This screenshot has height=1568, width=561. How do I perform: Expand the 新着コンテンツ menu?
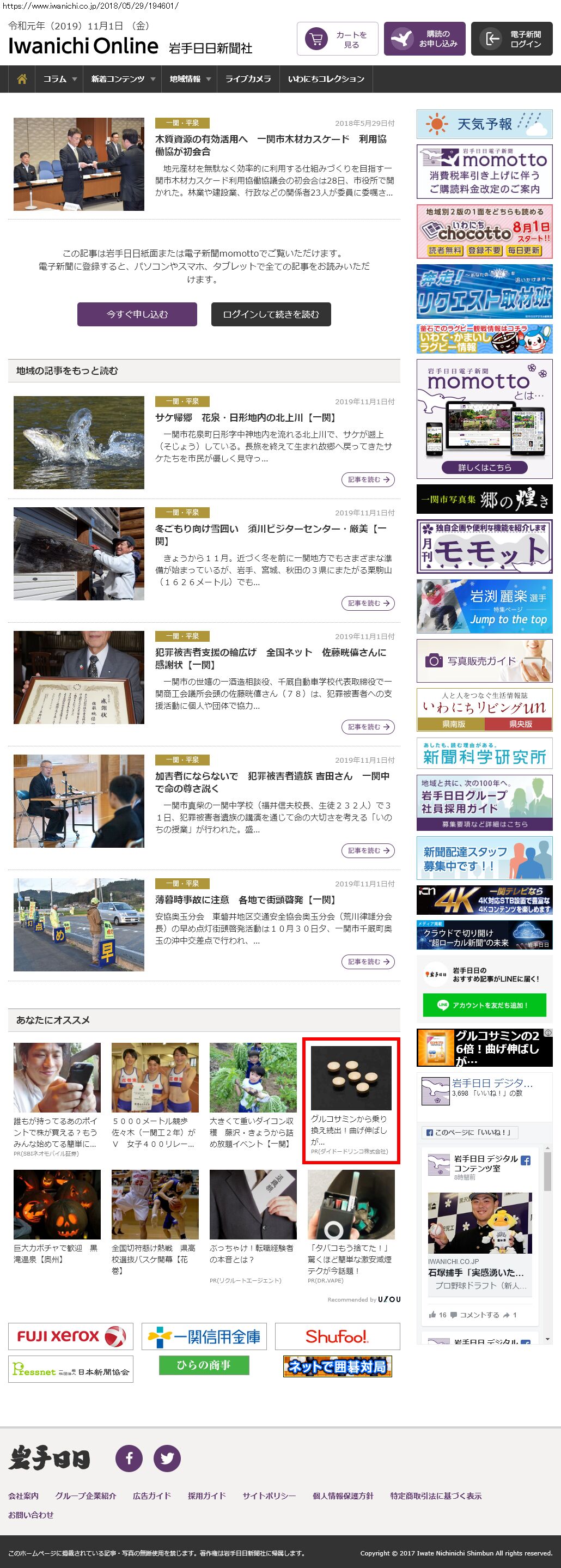[123, 79]
